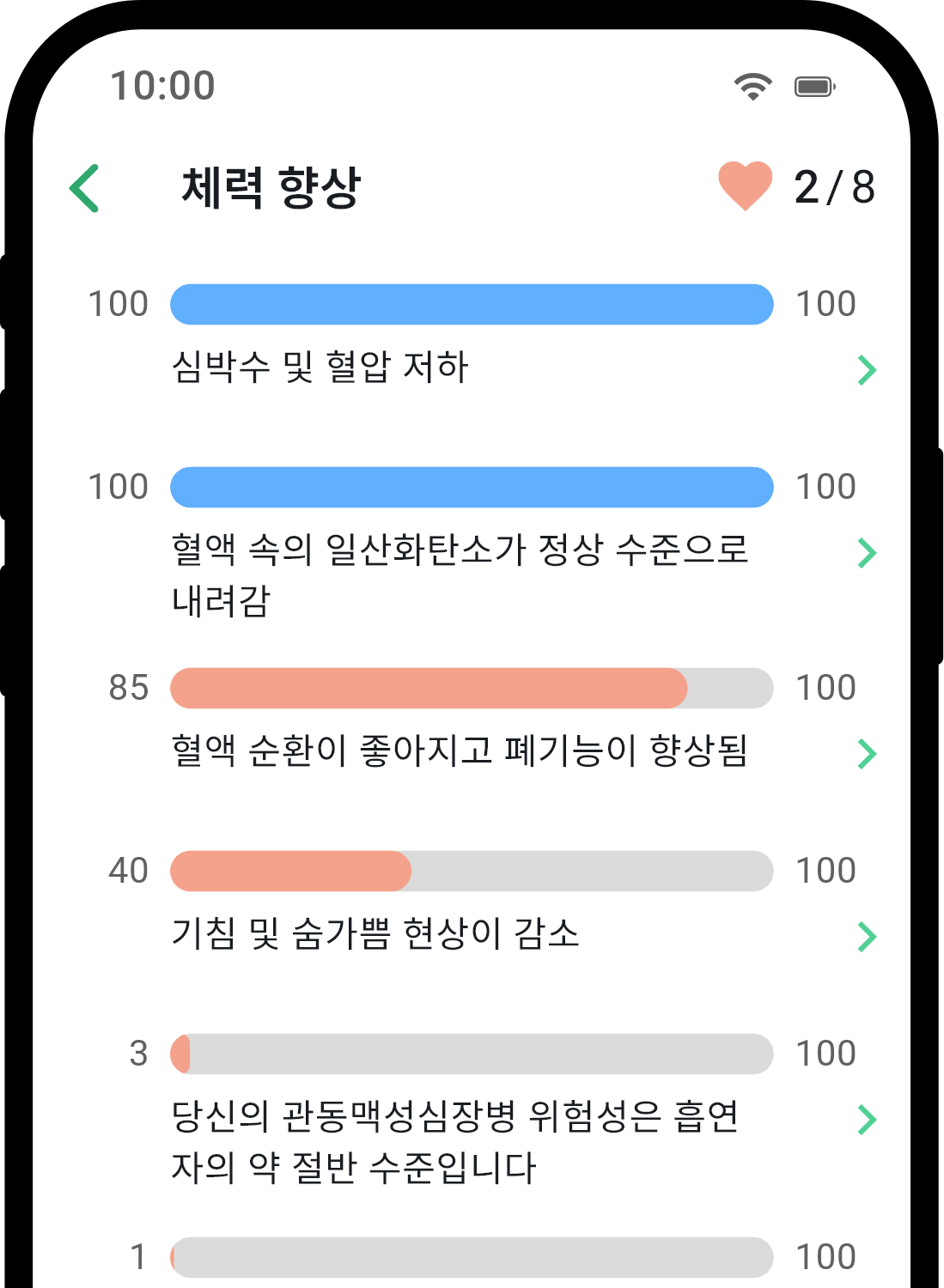
Task: Tap the 기침 및 숨가쁨 현상이 감소 label
Action: click(378, 936)
